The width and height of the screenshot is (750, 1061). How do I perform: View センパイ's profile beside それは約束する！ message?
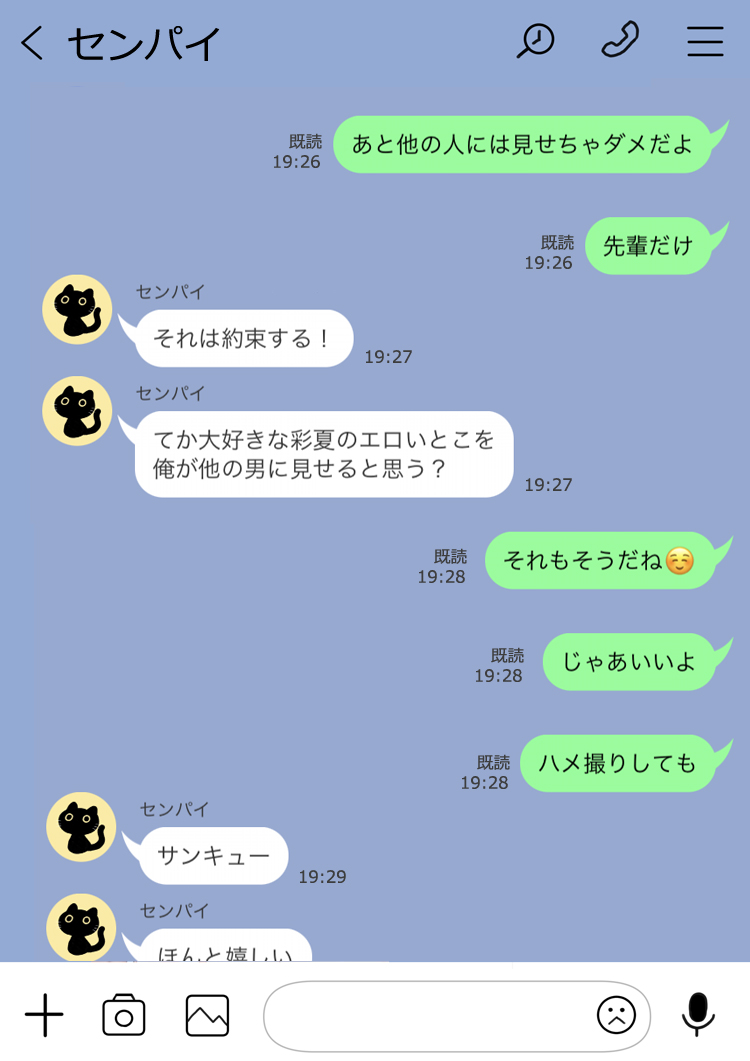pyautogui.click(x=77, y=310)
